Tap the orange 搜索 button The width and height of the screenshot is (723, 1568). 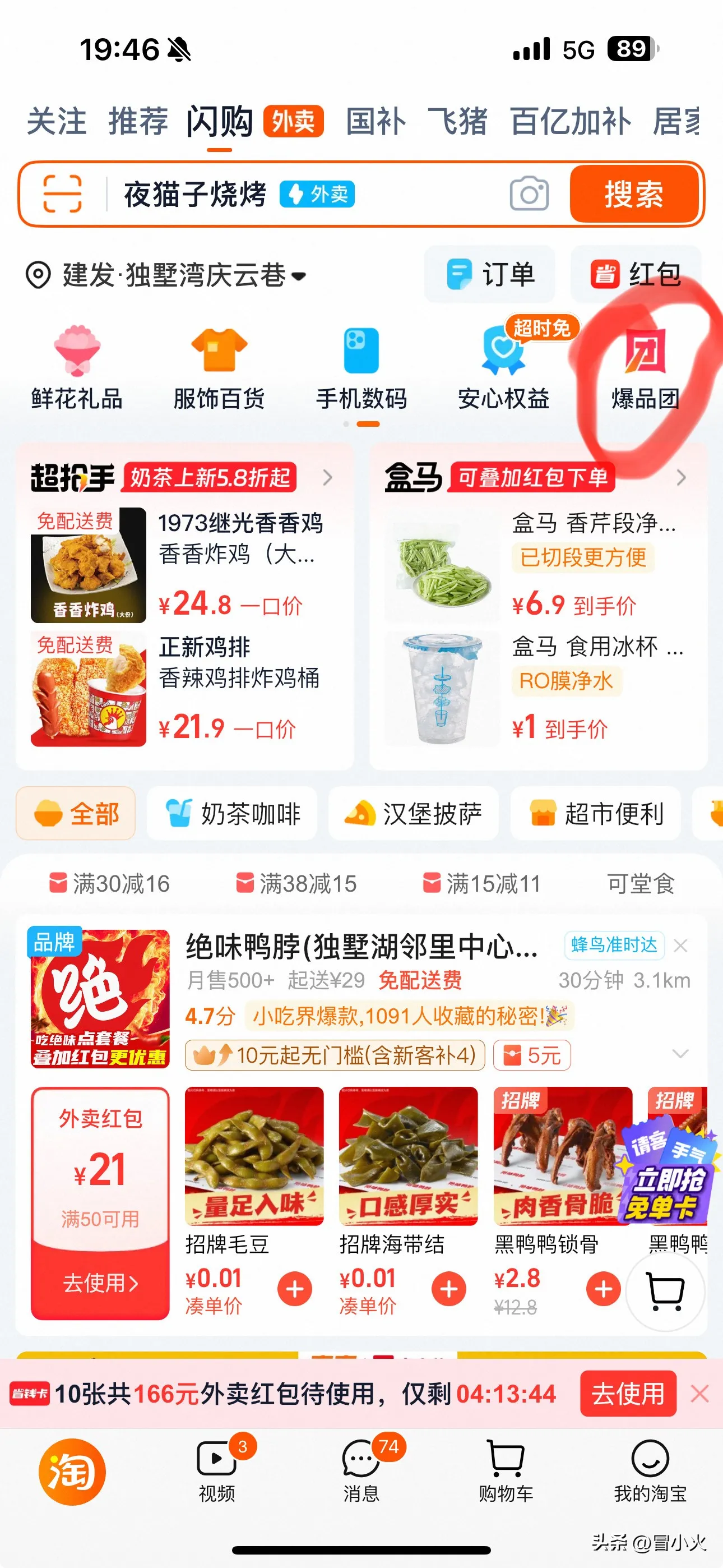point(633,194)
